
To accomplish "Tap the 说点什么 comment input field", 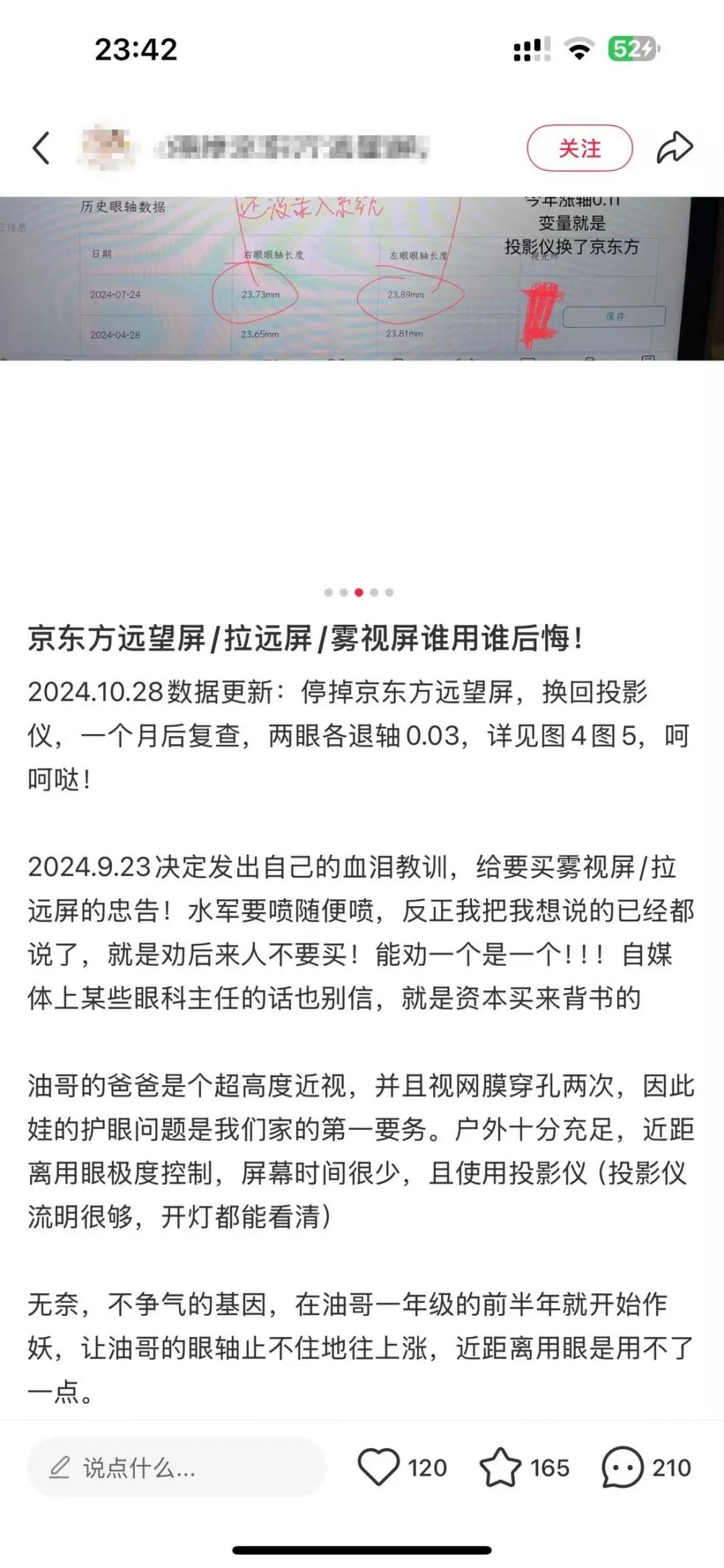I will 177,1468.
